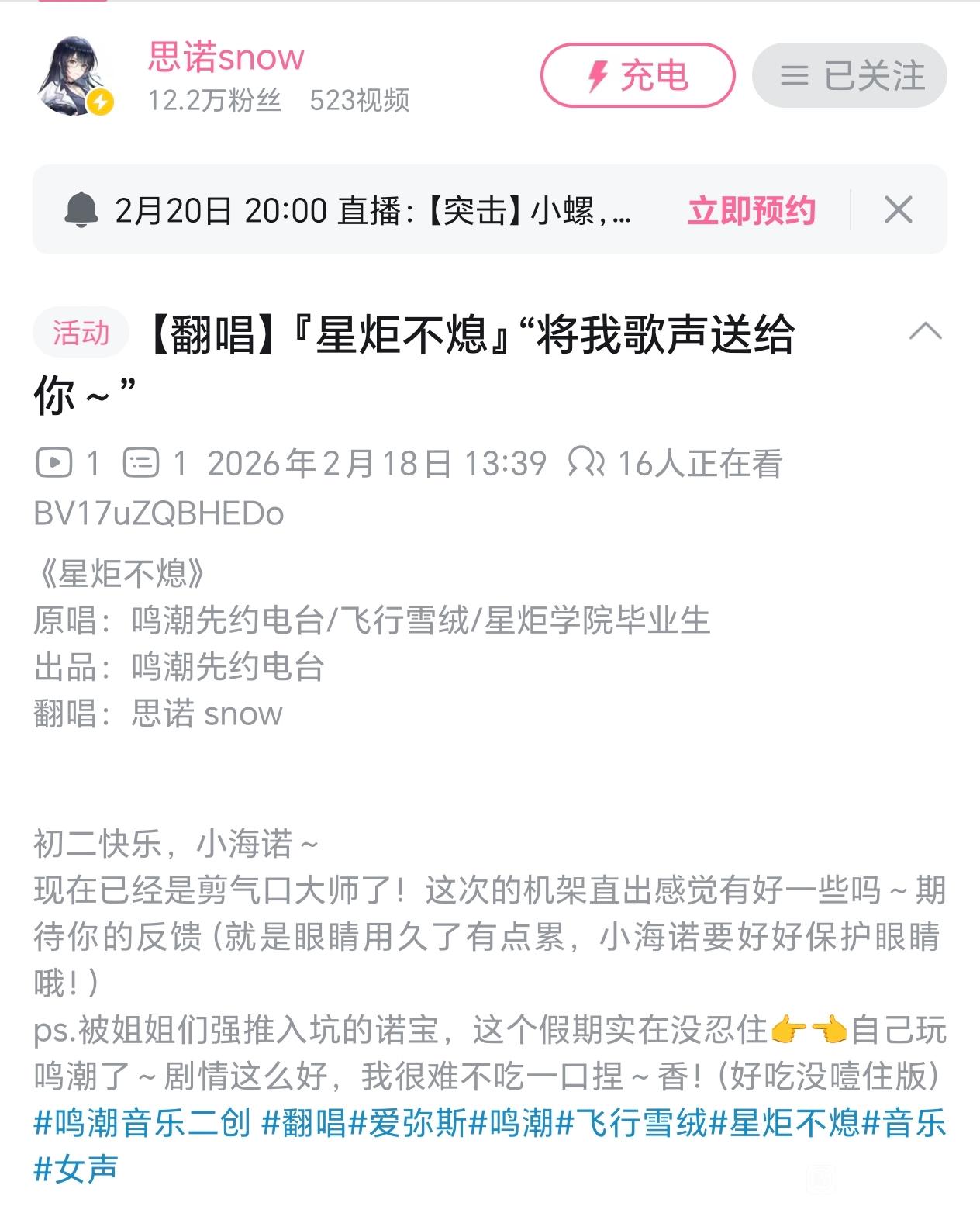The width and height of the screenshot is (980, 1206).
Task: Dismiss the livestream reminder banner
Action: pyautogui.click(x=899, y=210)
